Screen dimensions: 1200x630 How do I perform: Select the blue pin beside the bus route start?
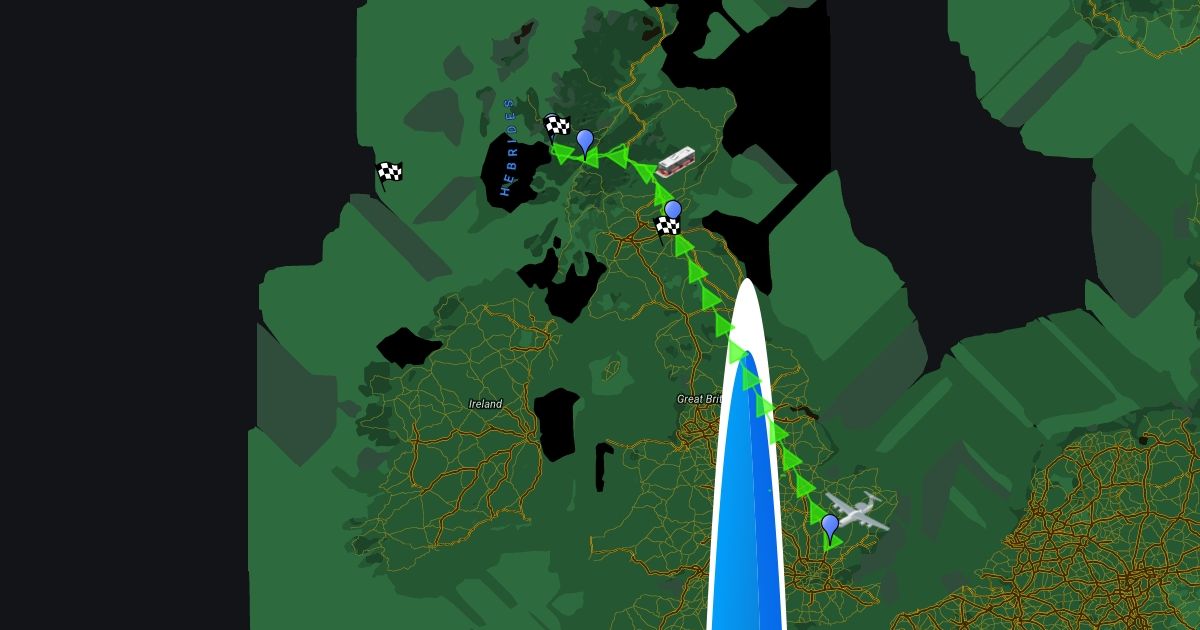(673, 213)
